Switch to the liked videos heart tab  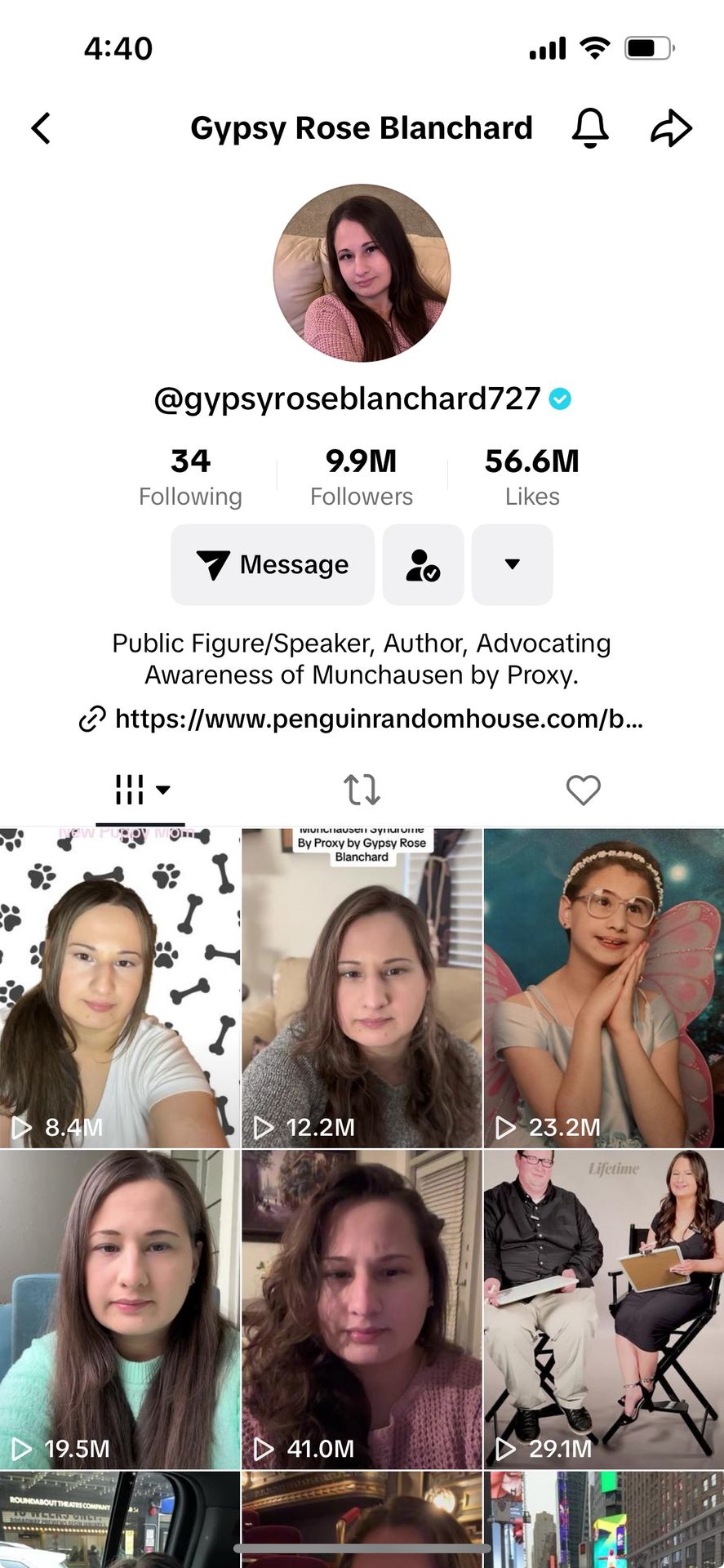tap(583, 790)
